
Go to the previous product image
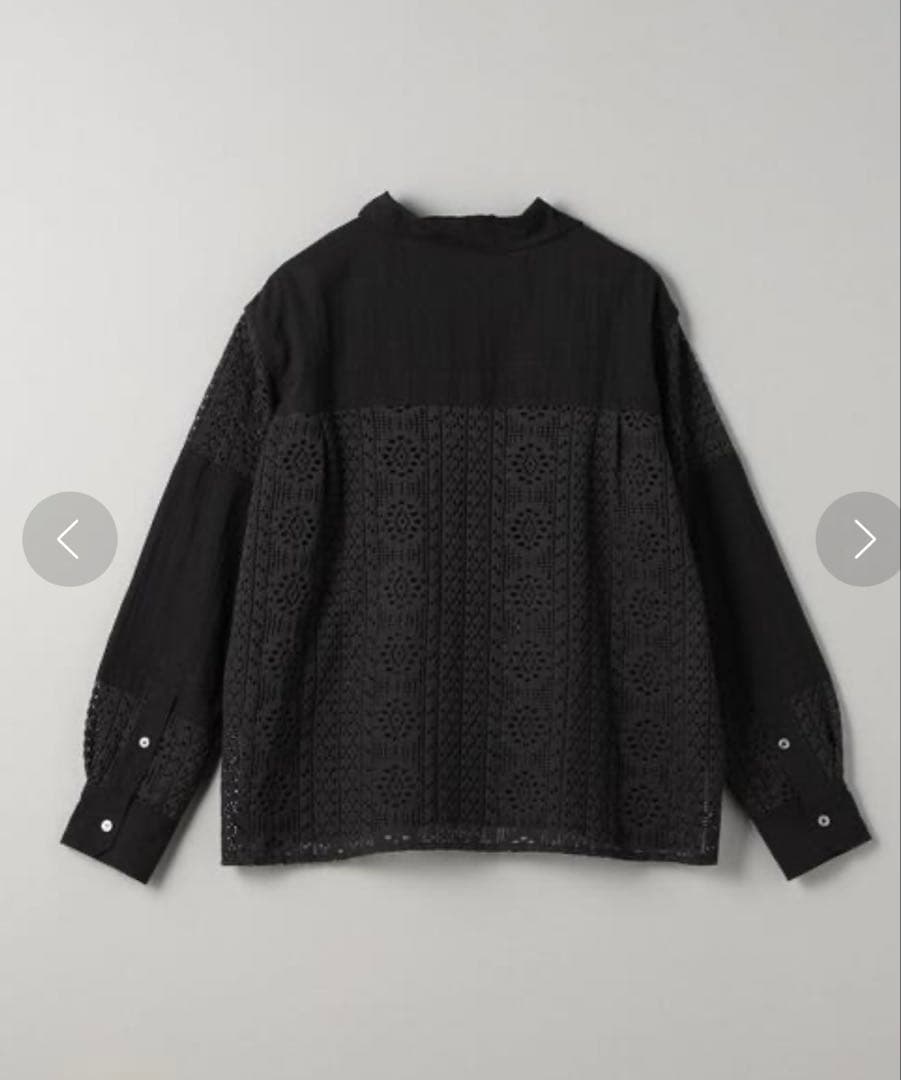[x=70, y=539]
